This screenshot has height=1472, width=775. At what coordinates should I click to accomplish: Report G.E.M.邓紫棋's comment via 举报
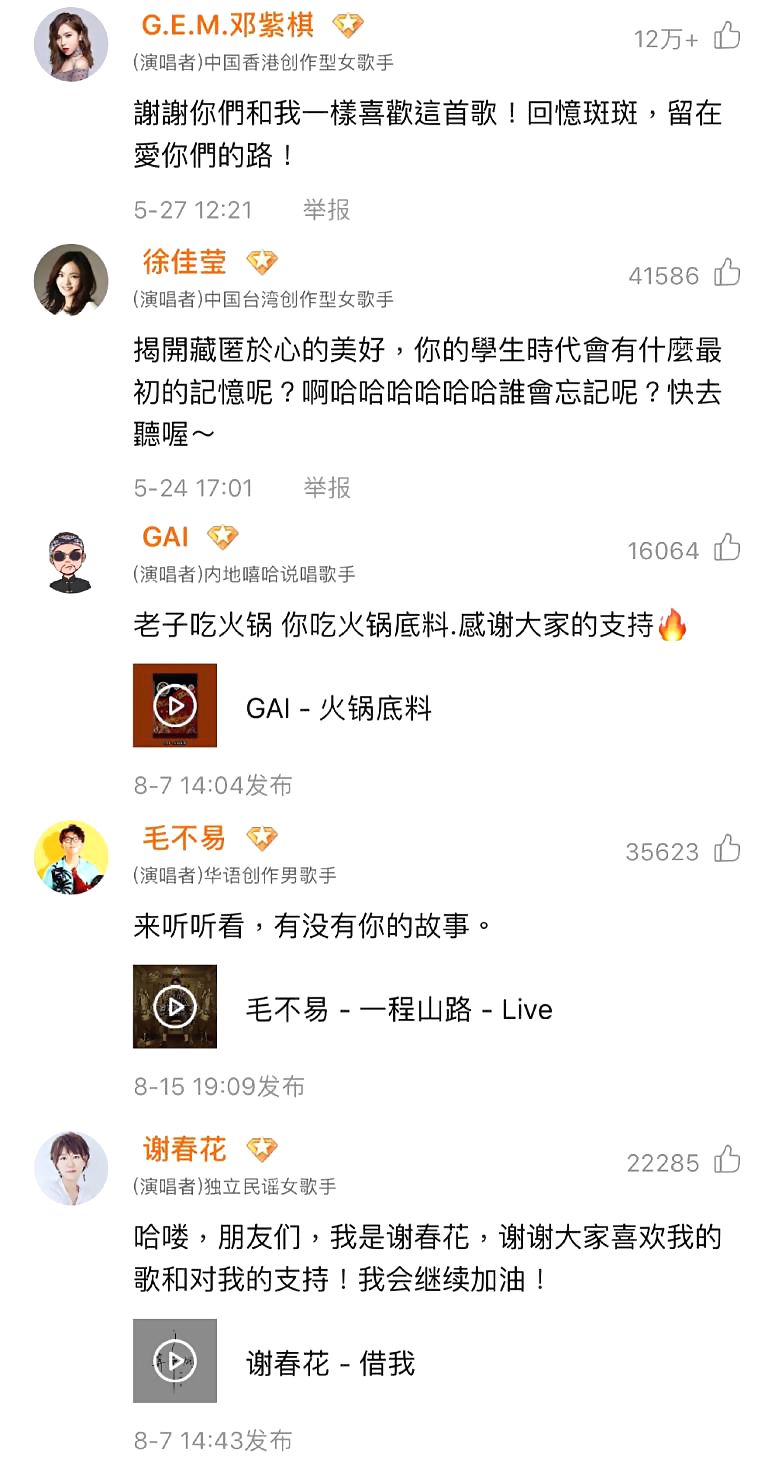(x=327, y=209)
